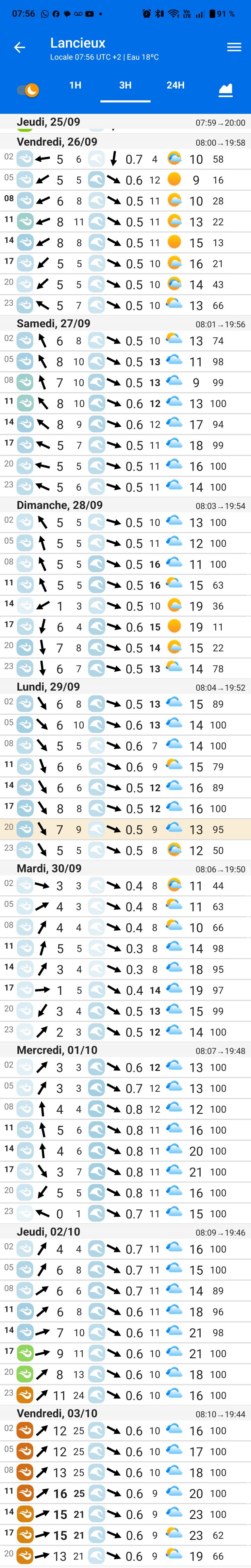Go back using the arrow icon
Viewport: 251px width, 1568px height.
20,47
